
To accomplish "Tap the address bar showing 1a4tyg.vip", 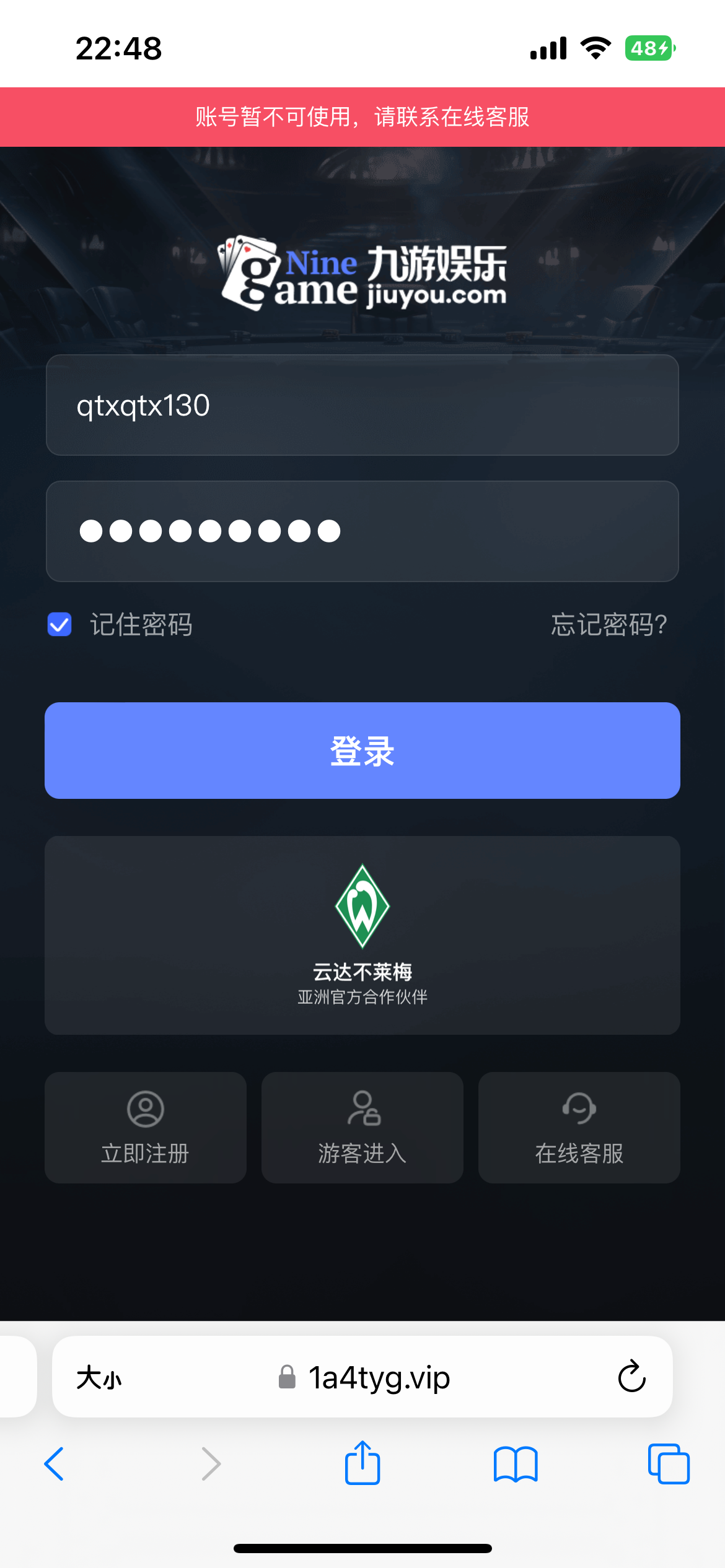I will coord(379,1377).
